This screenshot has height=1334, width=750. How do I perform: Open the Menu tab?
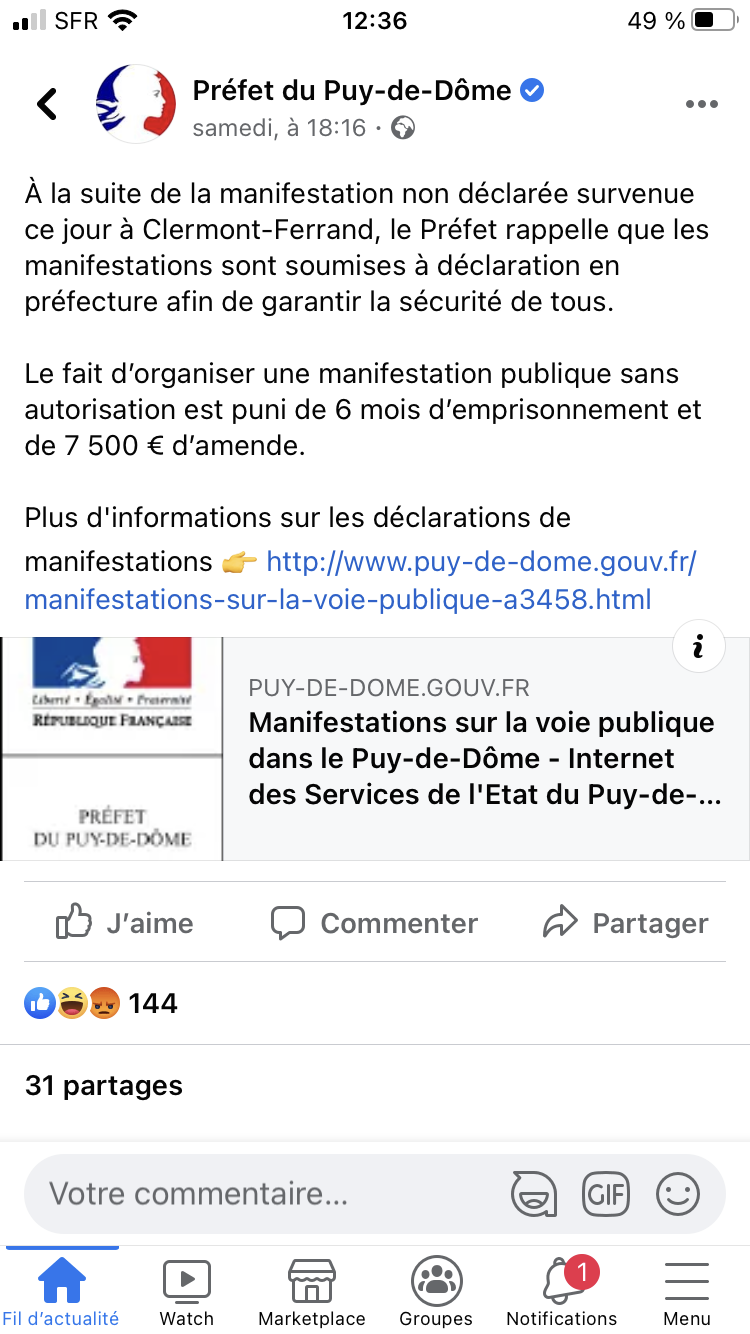coord(687,1291)
